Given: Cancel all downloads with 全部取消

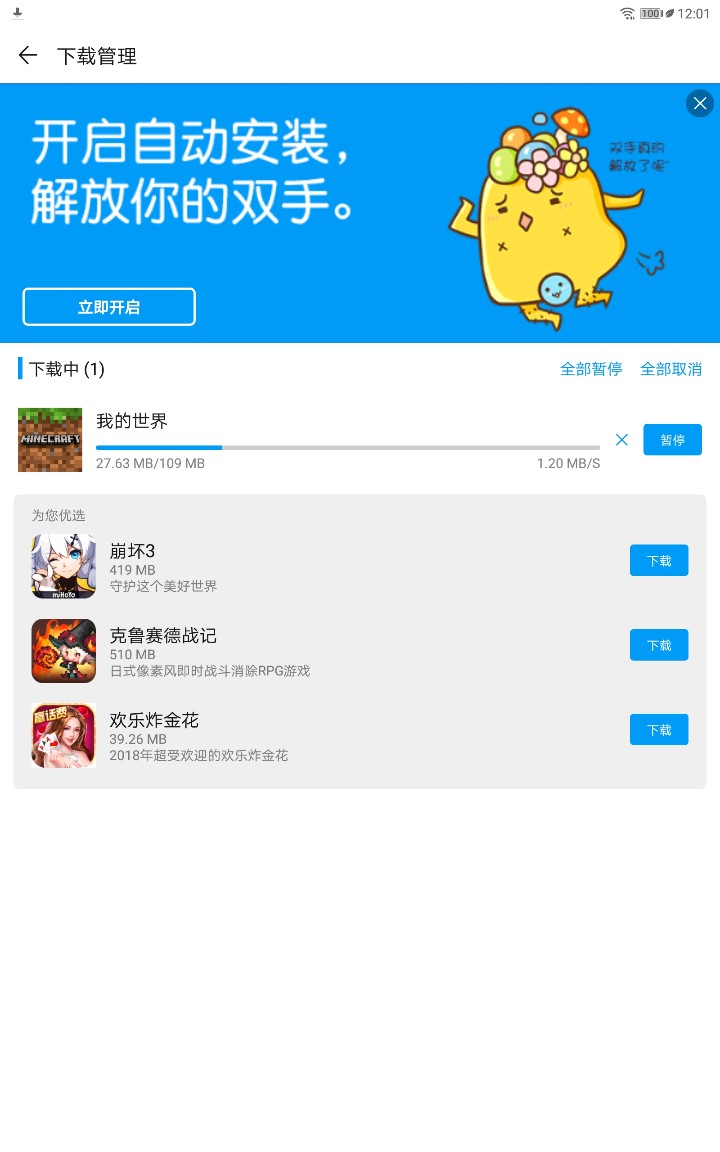Looking at the screenshot, I should click(671, 369).
